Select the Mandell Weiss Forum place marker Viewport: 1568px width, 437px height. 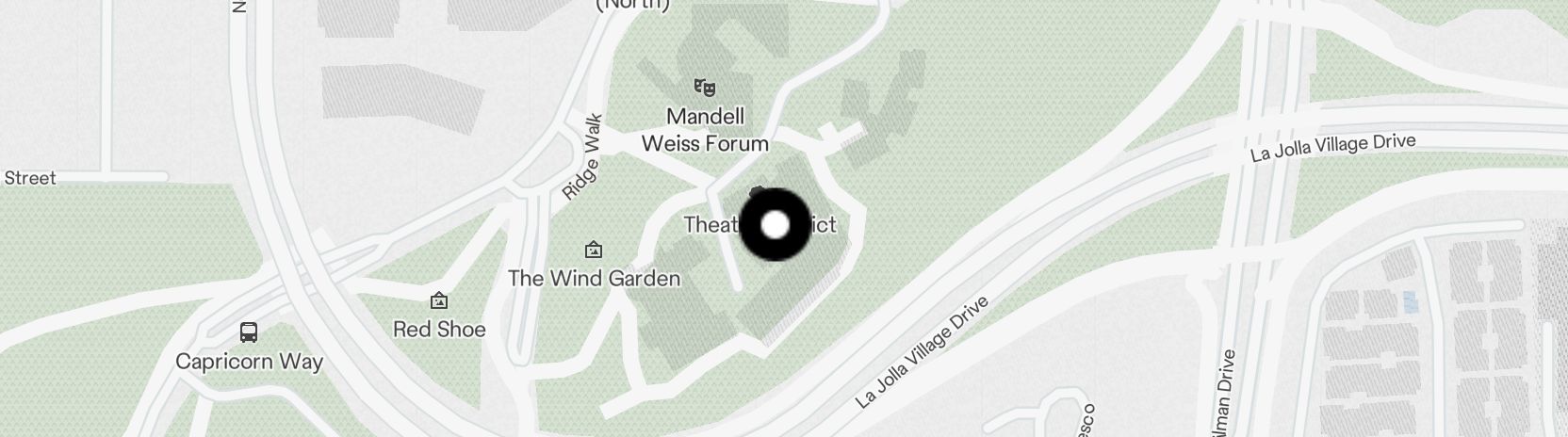pyautogui.click(x=704, y=88)
